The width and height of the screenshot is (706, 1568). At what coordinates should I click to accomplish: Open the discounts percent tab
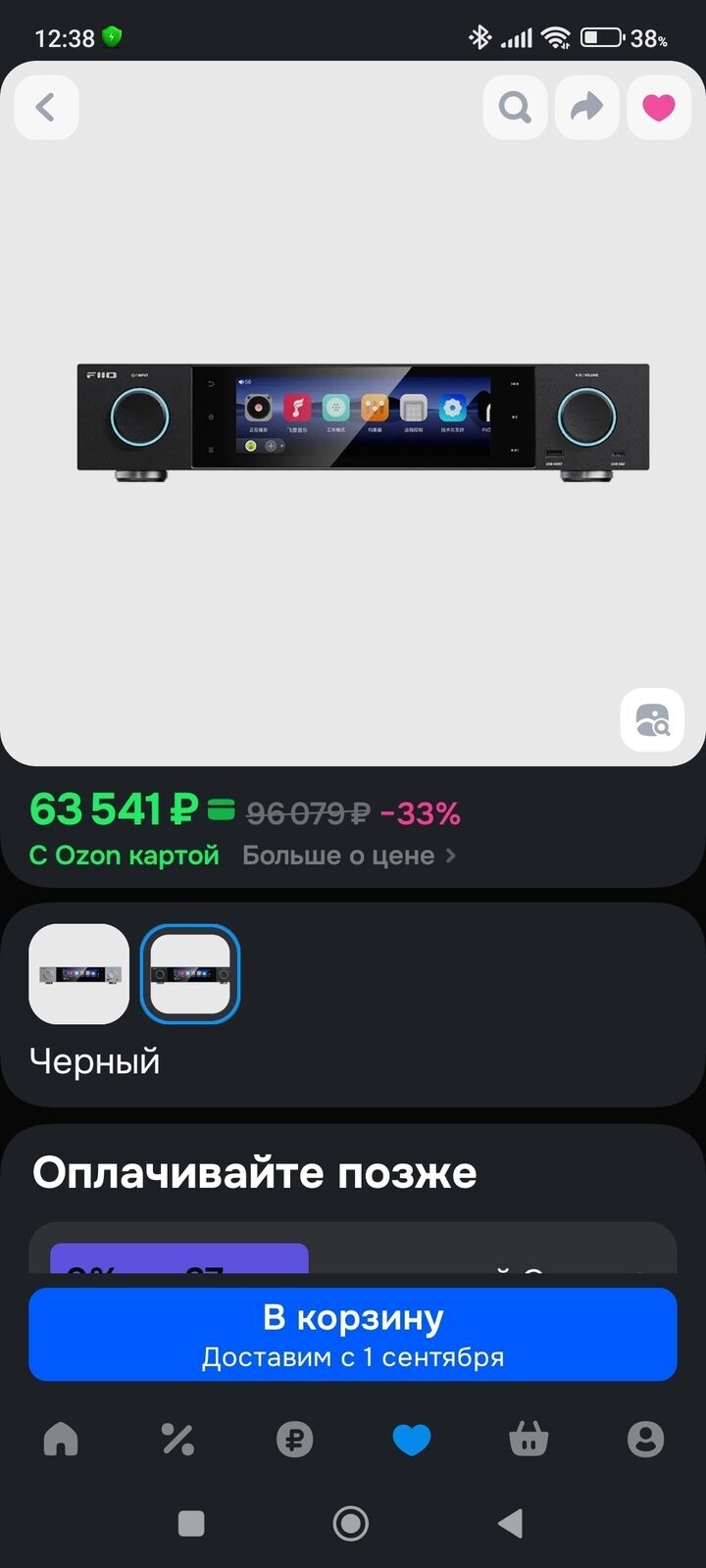[177, 1439]
